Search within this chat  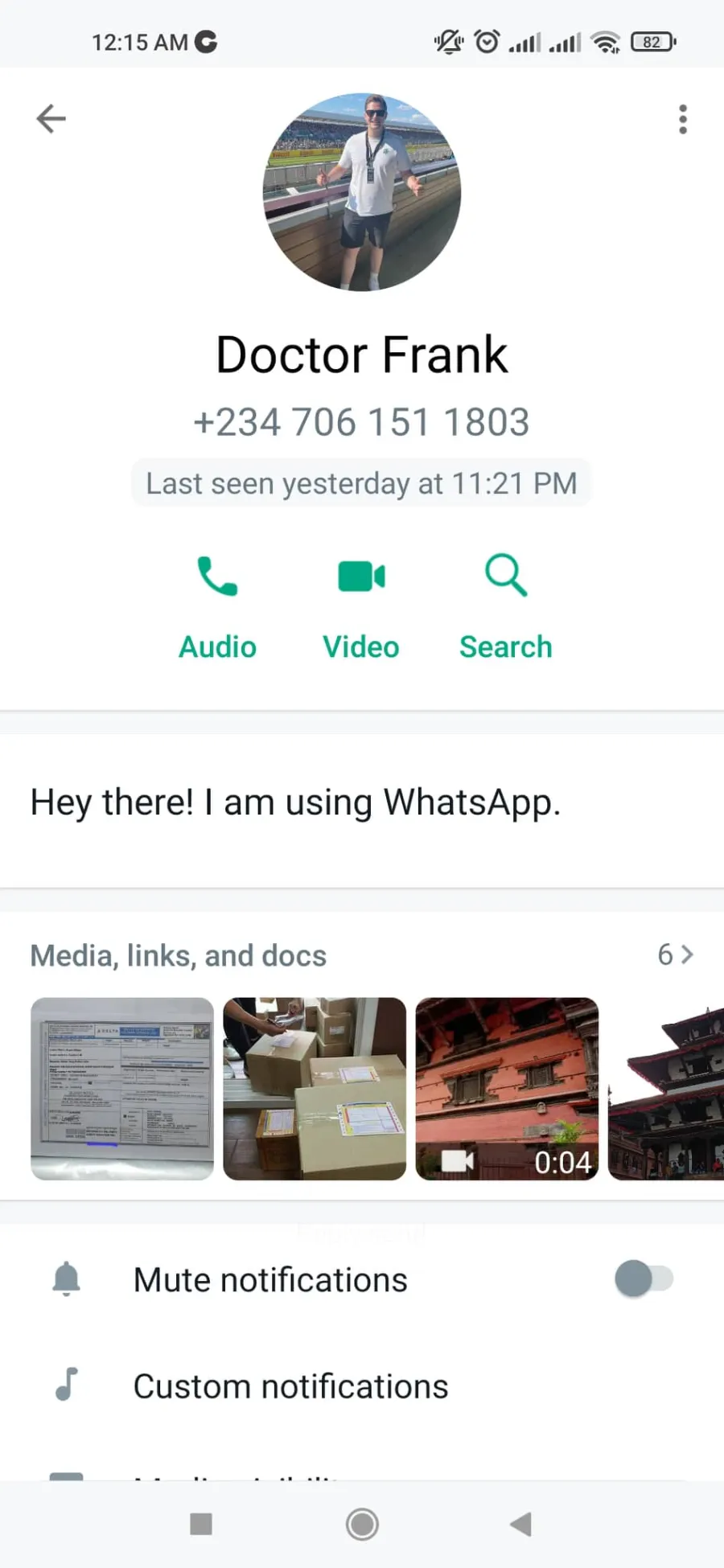506,608
